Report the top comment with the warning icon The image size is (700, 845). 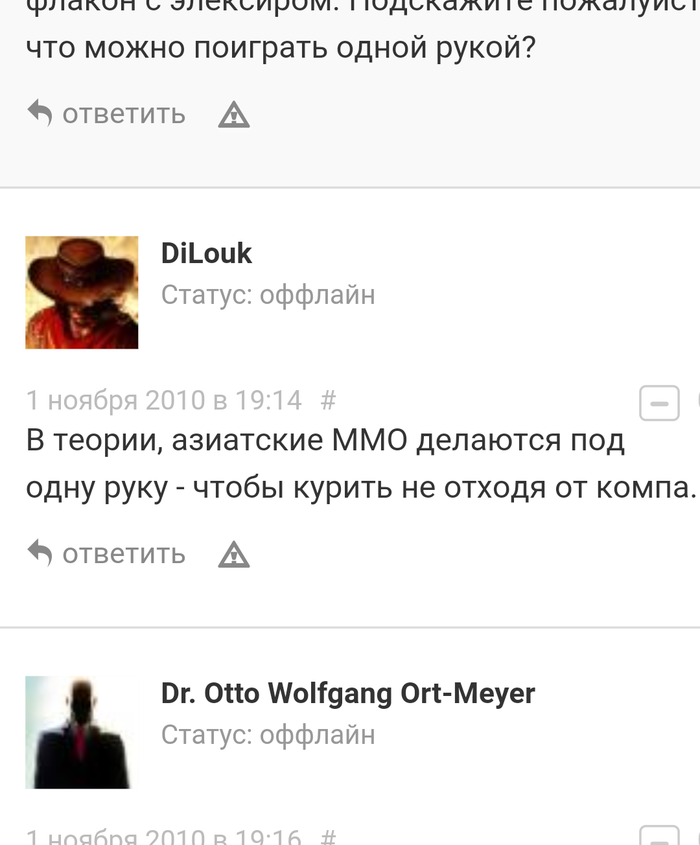[x=233, y=115]
